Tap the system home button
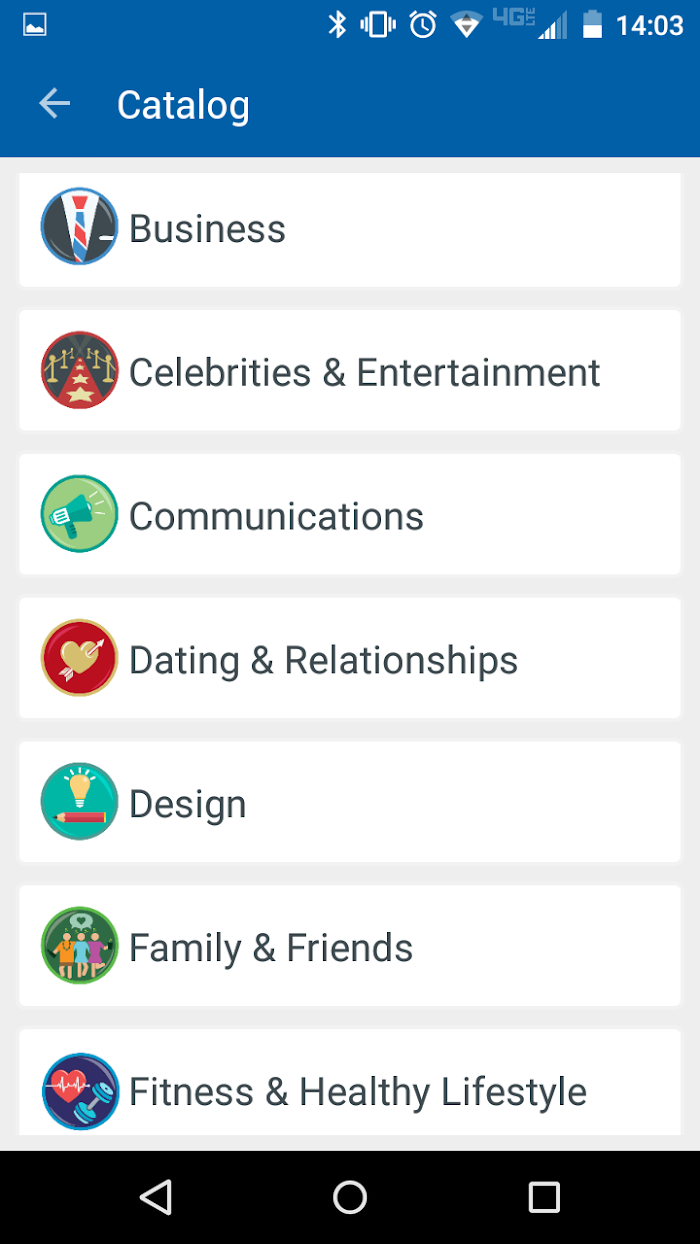The height and width of the screenshot is (1244, 700). tap(350, 1197)
